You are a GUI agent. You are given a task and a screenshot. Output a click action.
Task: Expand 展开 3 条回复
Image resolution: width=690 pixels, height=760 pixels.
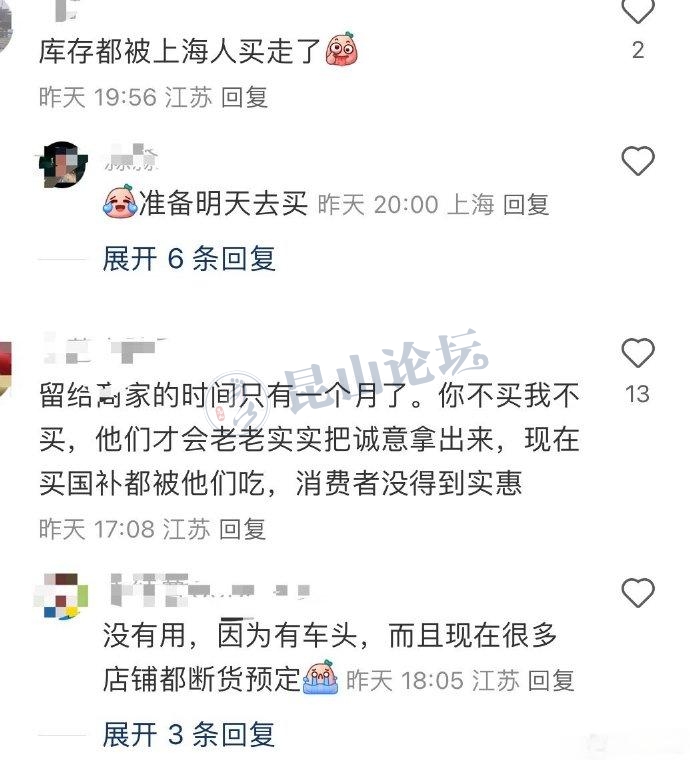(x=189, y=735)
